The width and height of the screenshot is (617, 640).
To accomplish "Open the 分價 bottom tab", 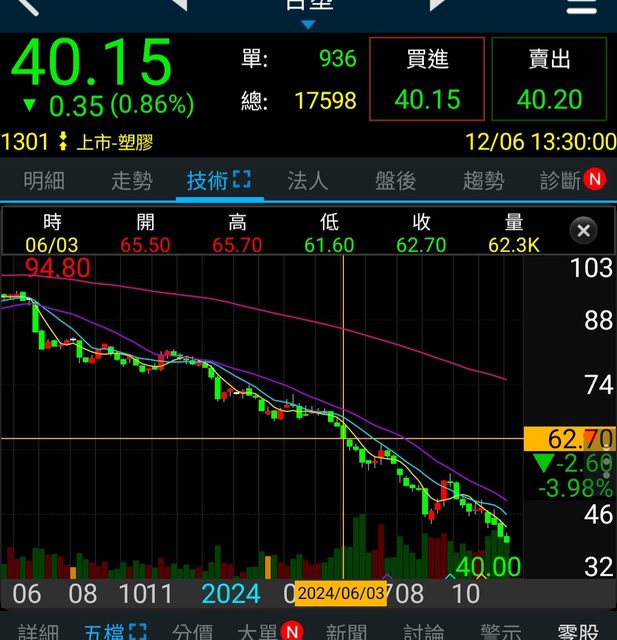I will coord(192,631).
